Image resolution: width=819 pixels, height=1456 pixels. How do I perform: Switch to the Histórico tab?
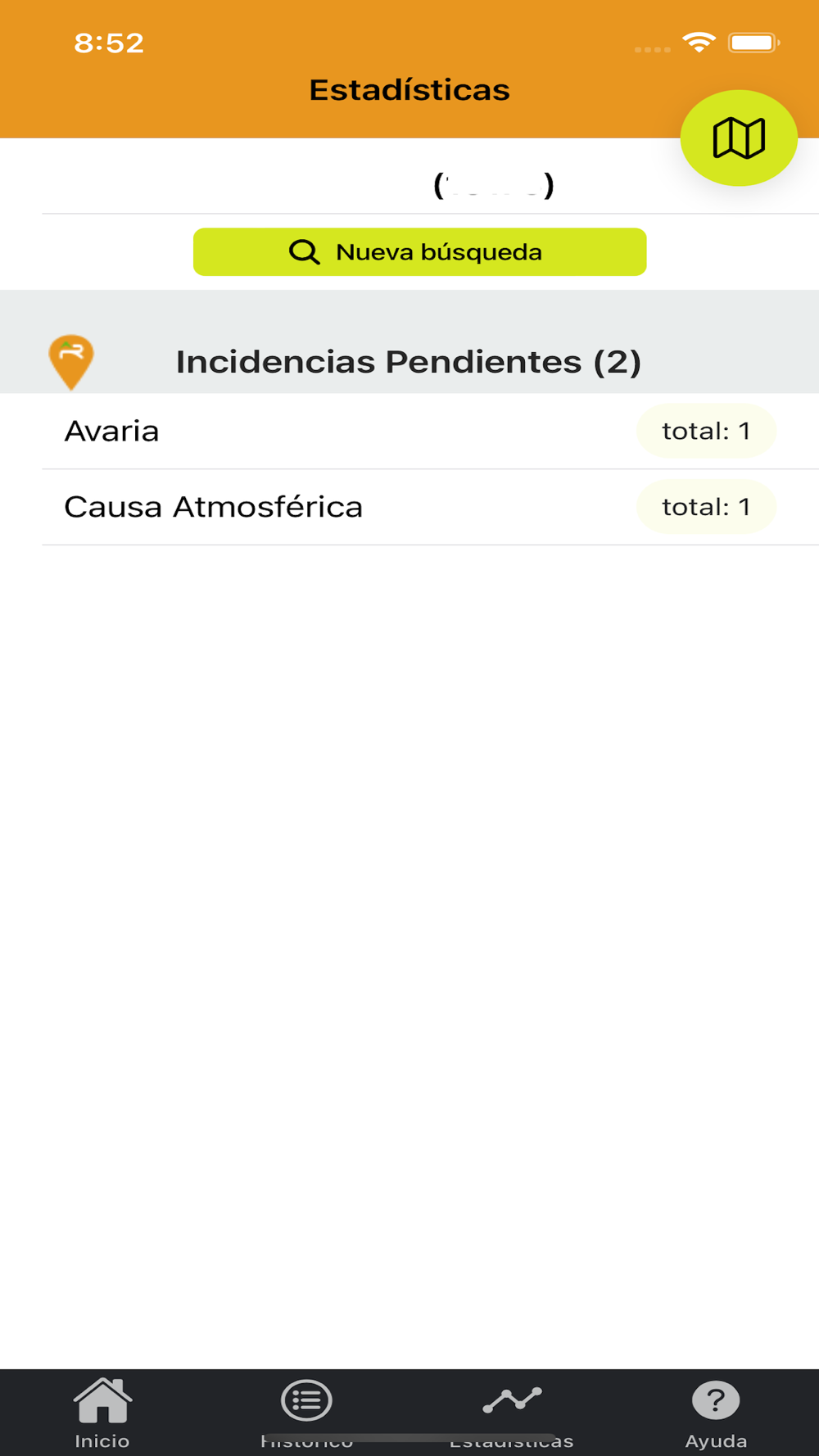pyautogui.click(x=306, y=1412)
